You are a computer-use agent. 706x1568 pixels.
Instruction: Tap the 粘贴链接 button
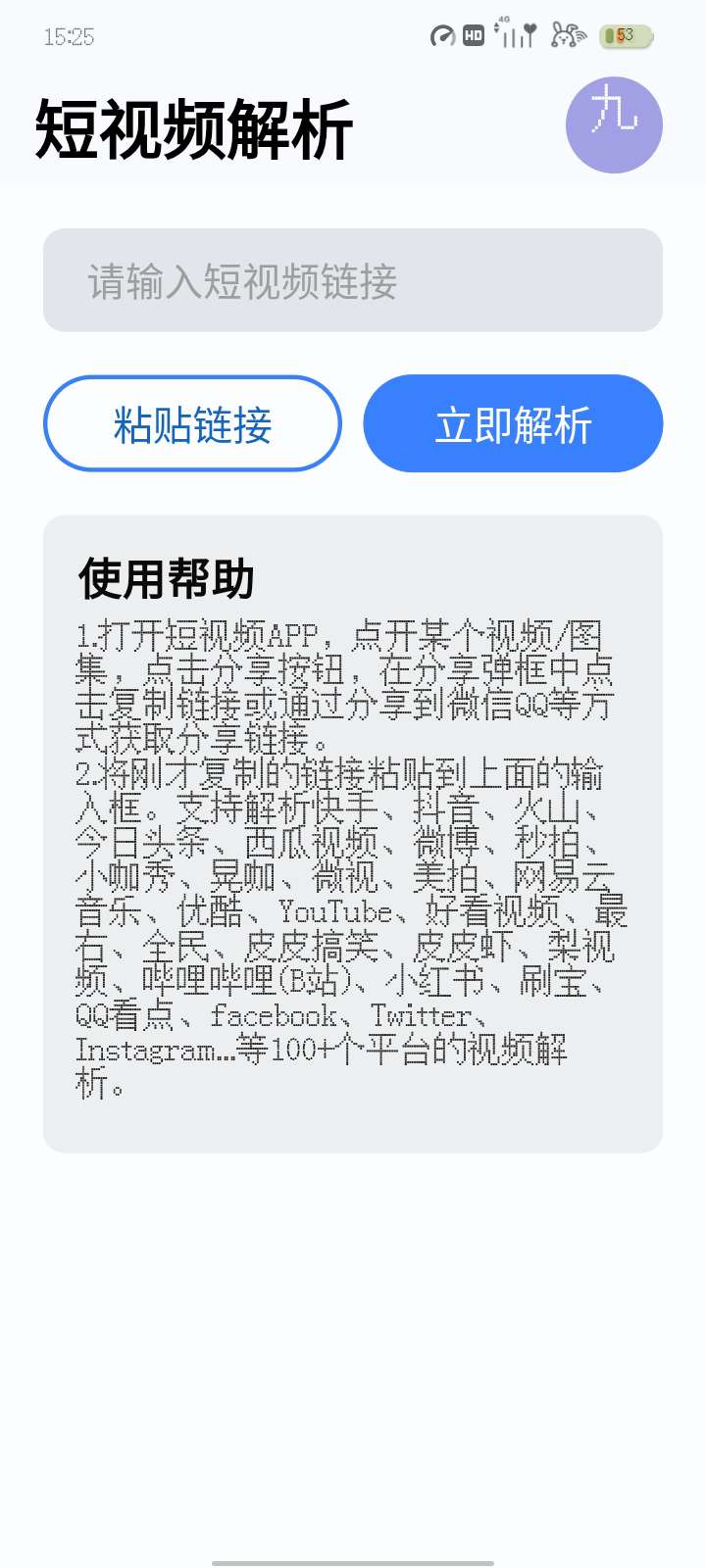(193, 424)
